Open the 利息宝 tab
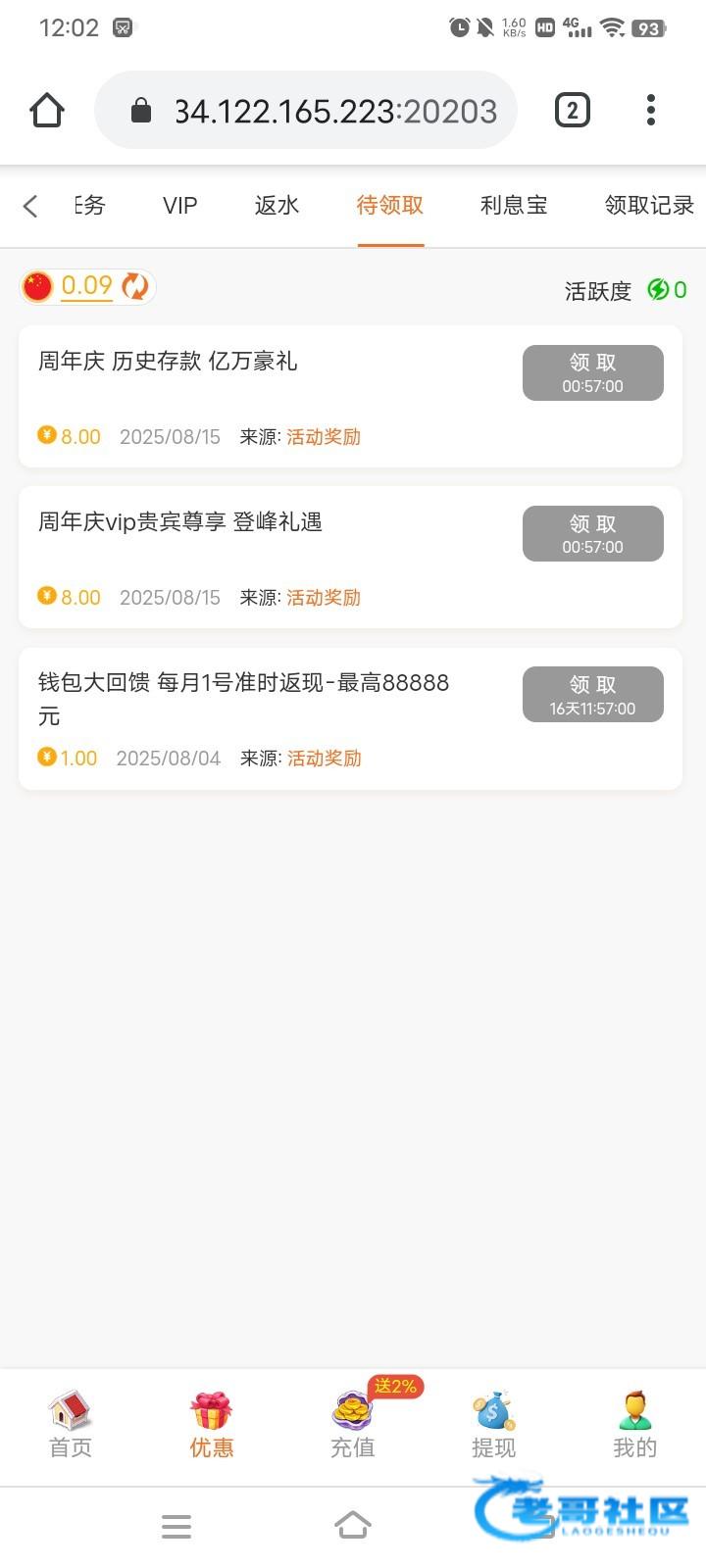The image size is (706, 1568). [x=514, y=206]
